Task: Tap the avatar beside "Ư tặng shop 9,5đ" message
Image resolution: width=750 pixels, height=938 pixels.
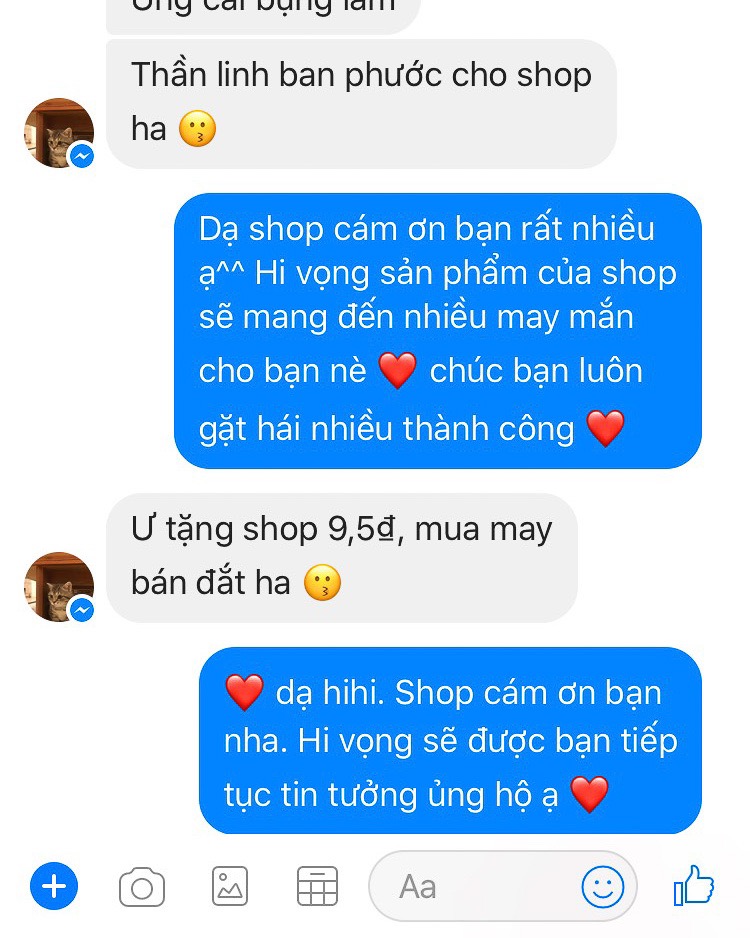Action: 59,587
